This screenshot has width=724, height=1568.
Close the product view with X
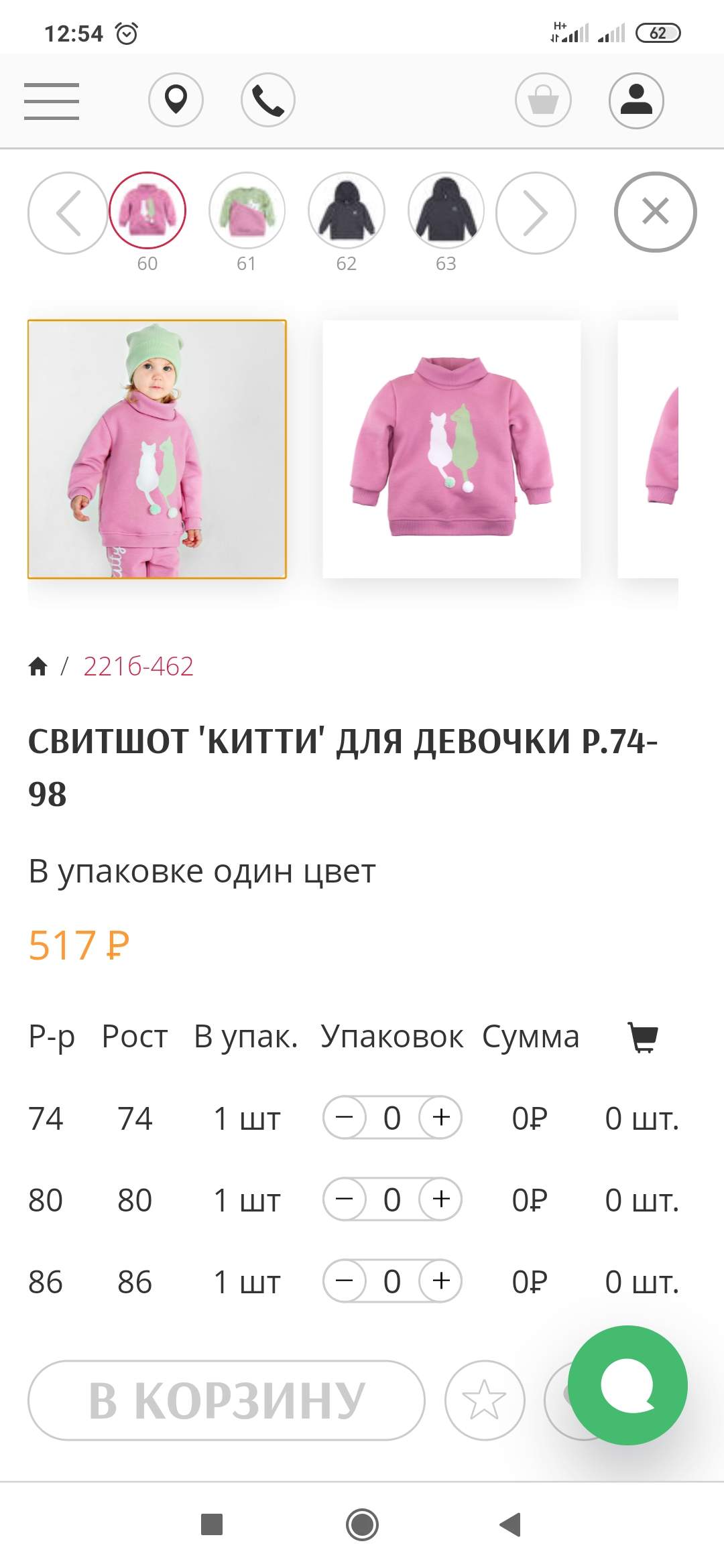click(656, 212)
